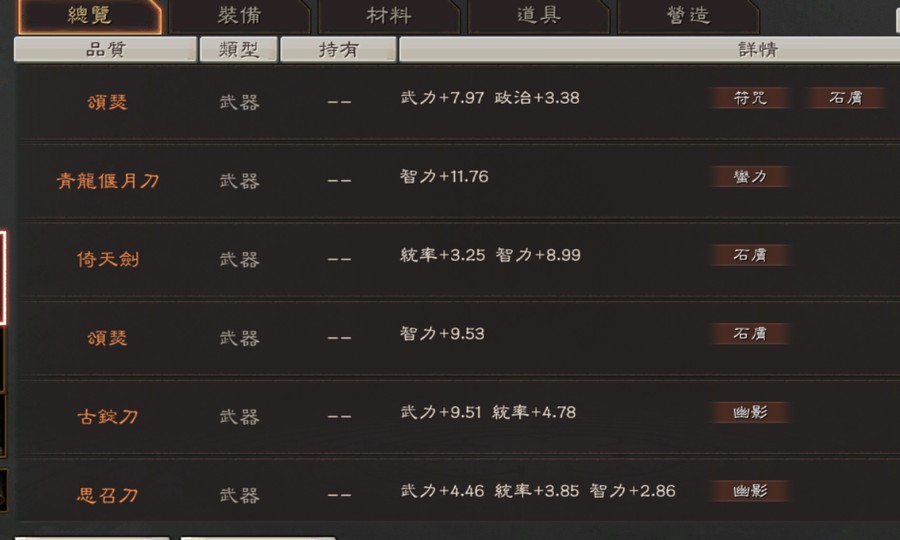Sort by 持有 column header
This screenshot has width=900, height=540.
tap(338, 50)
